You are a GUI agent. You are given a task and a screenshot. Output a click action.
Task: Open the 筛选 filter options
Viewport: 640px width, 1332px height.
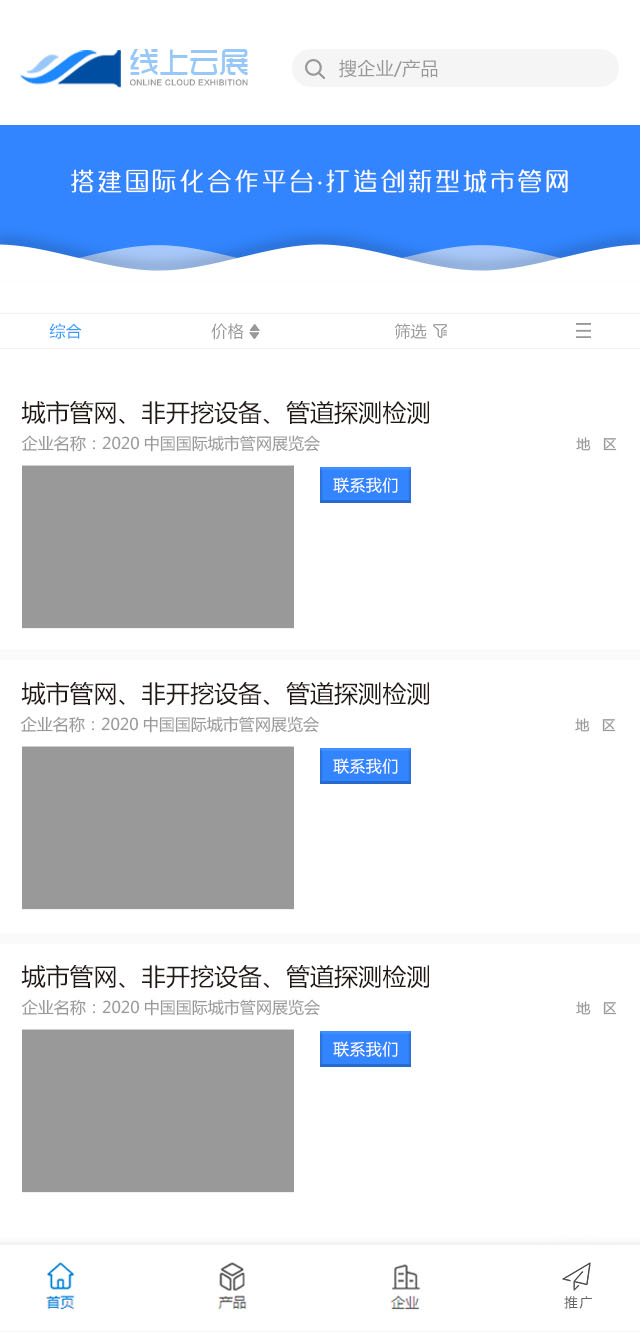point(420,331)
